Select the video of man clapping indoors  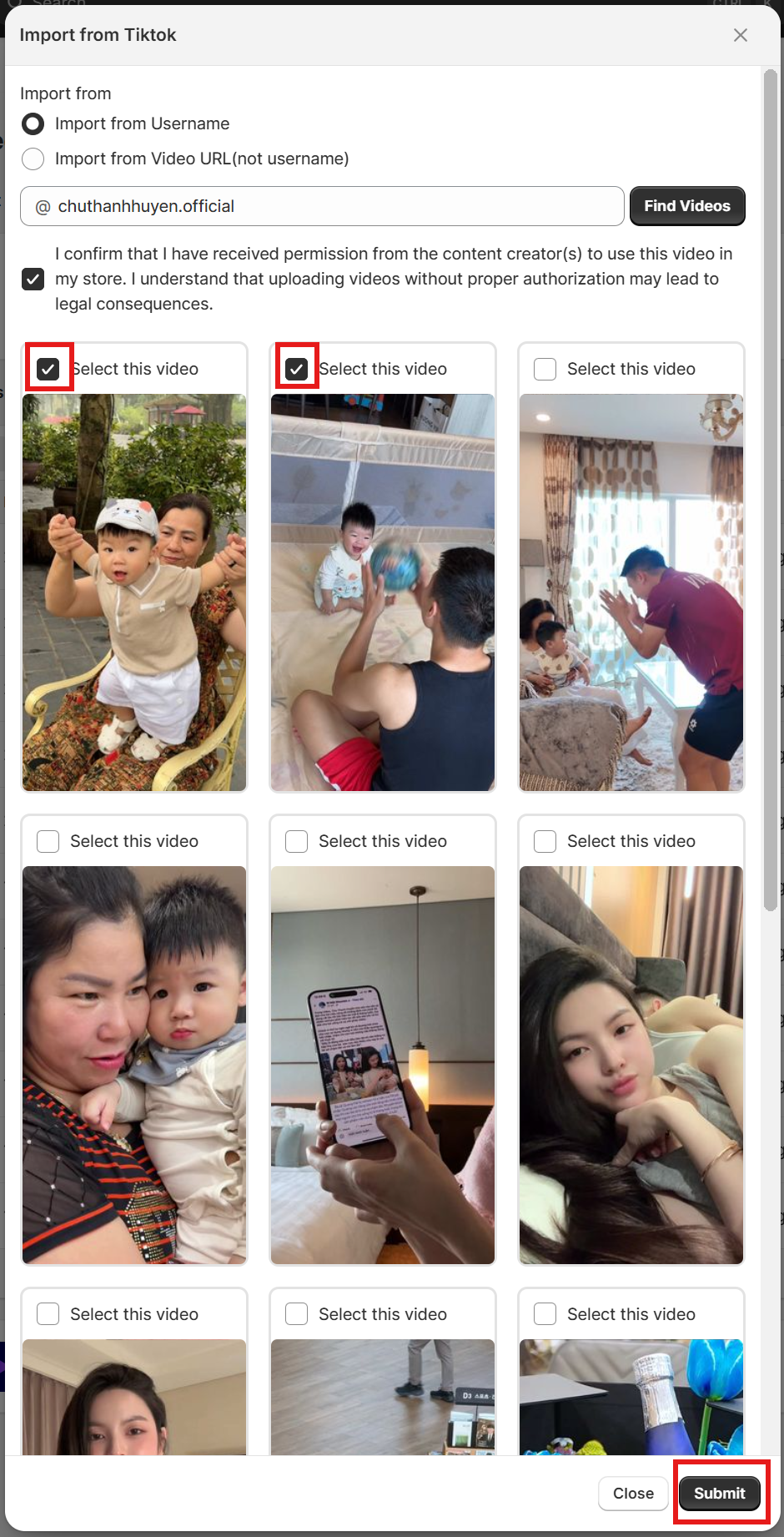pos(545,369)
